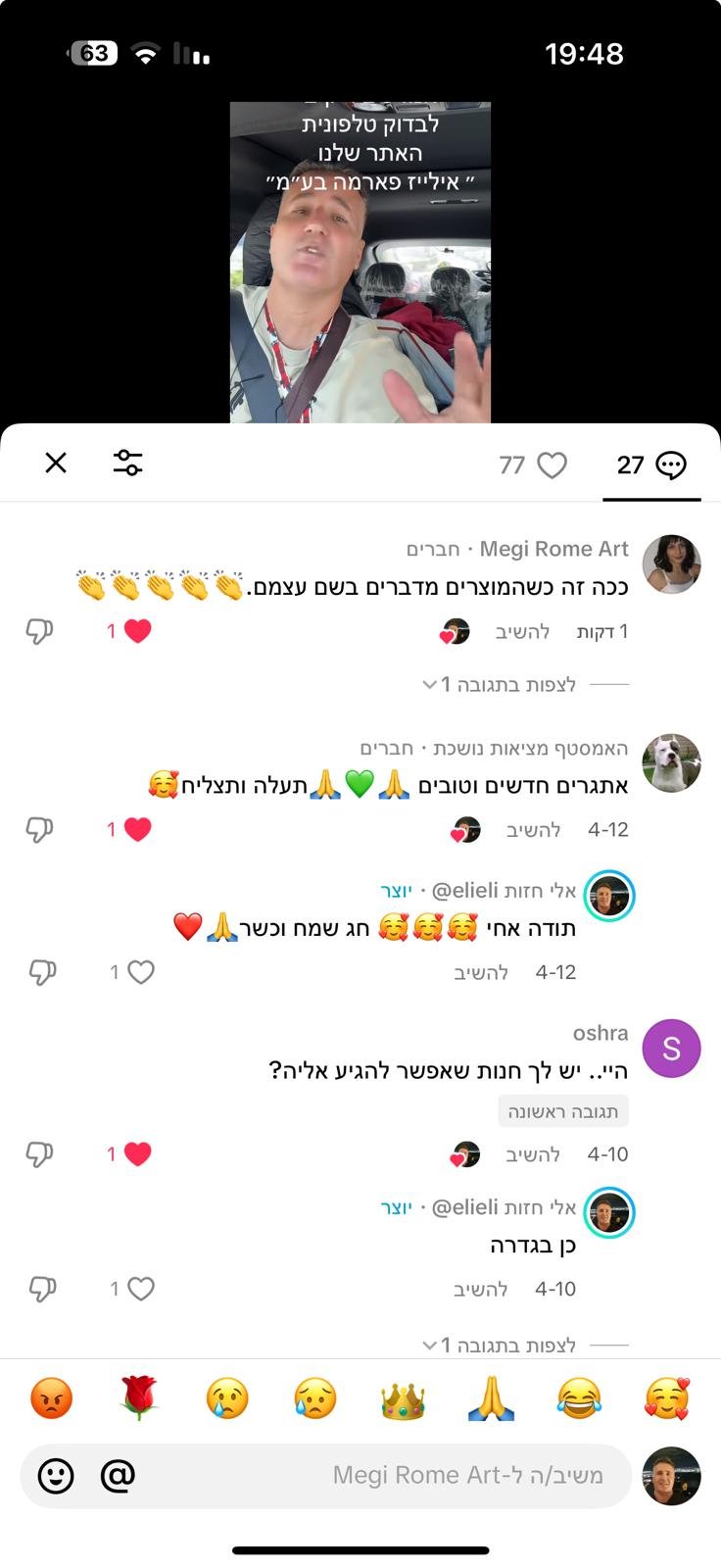Switch to the 77 likes tab

coord(533,465)
